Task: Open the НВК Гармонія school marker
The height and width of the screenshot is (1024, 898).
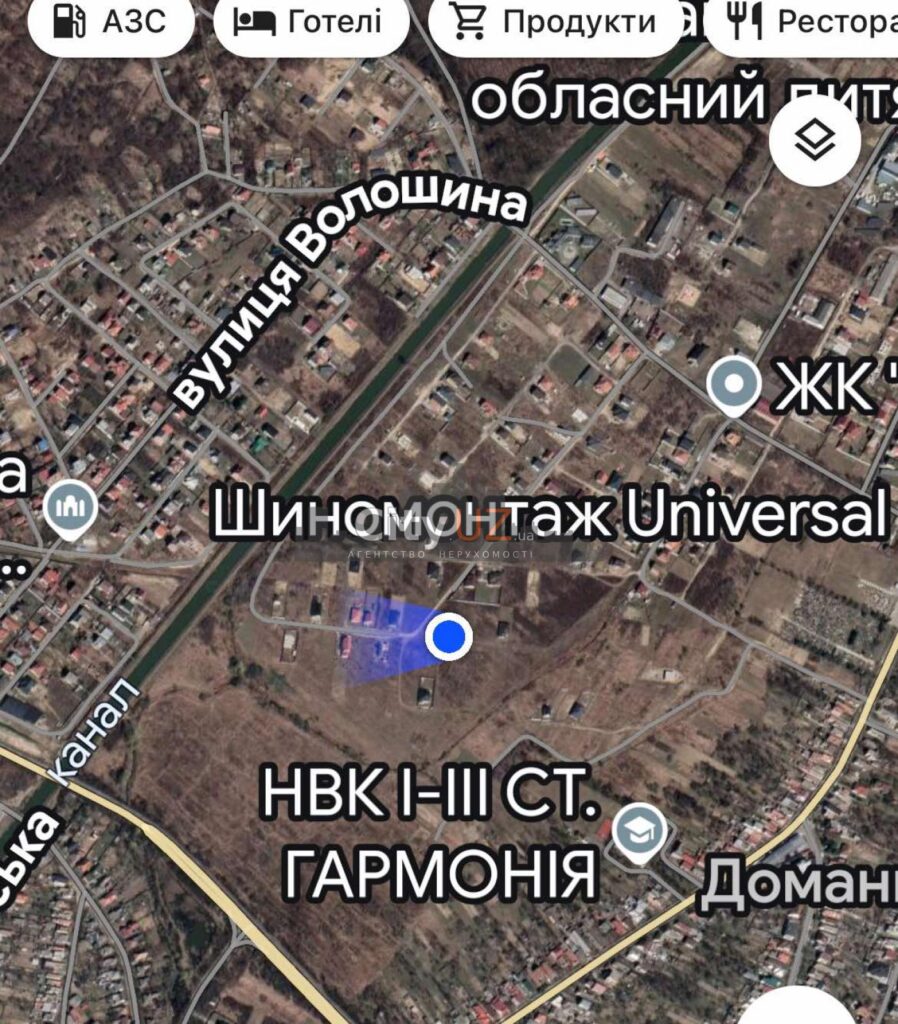Action: coord(639,832)
